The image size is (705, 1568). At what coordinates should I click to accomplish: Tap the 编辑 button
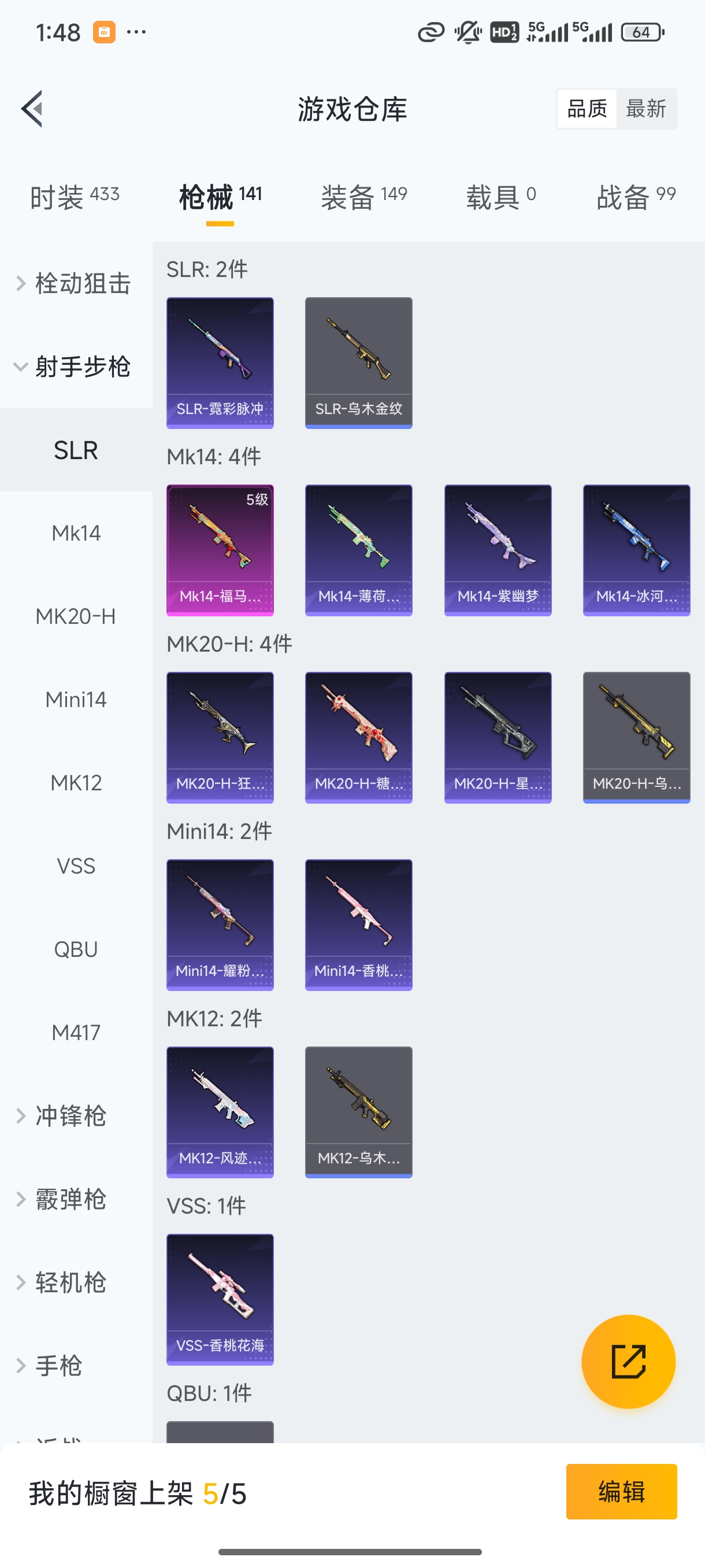click(621, 1491)
